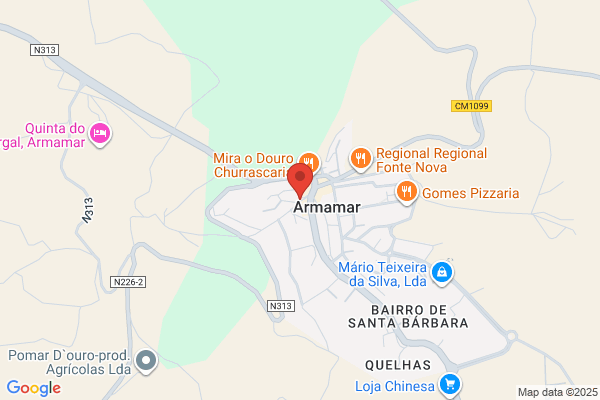600x400 pixels.
Task: Open Pomar D`ouro-prod. Agrícolas Lda marker
Action: (x=146, y=361)
